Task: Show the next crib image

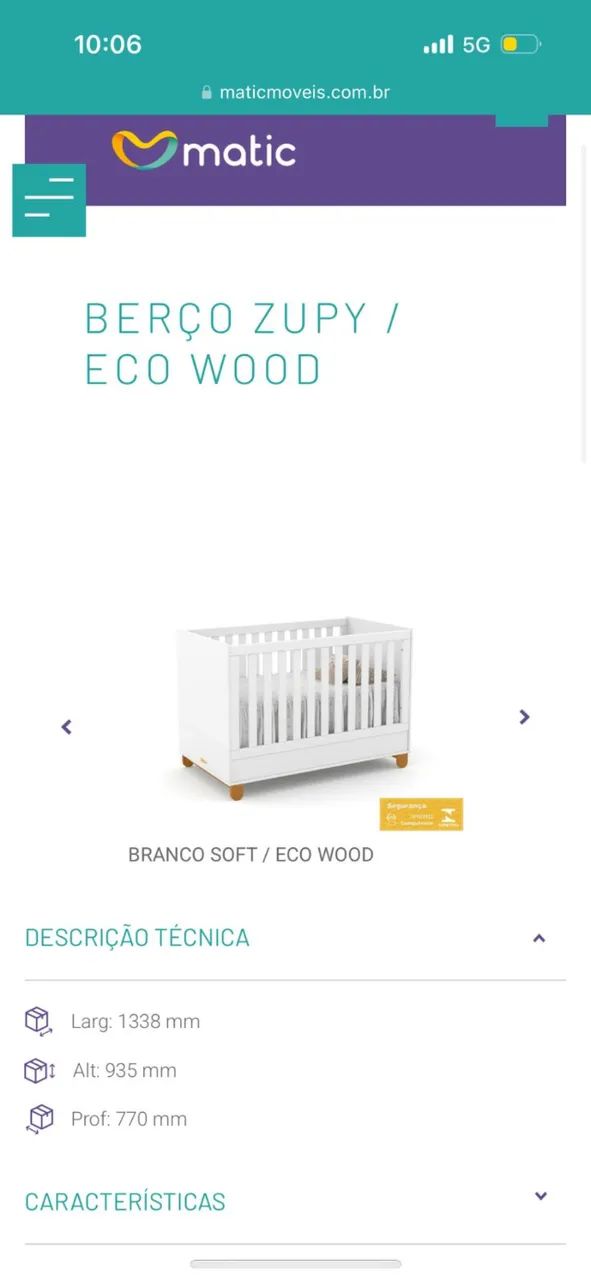Action: [524, 717]
